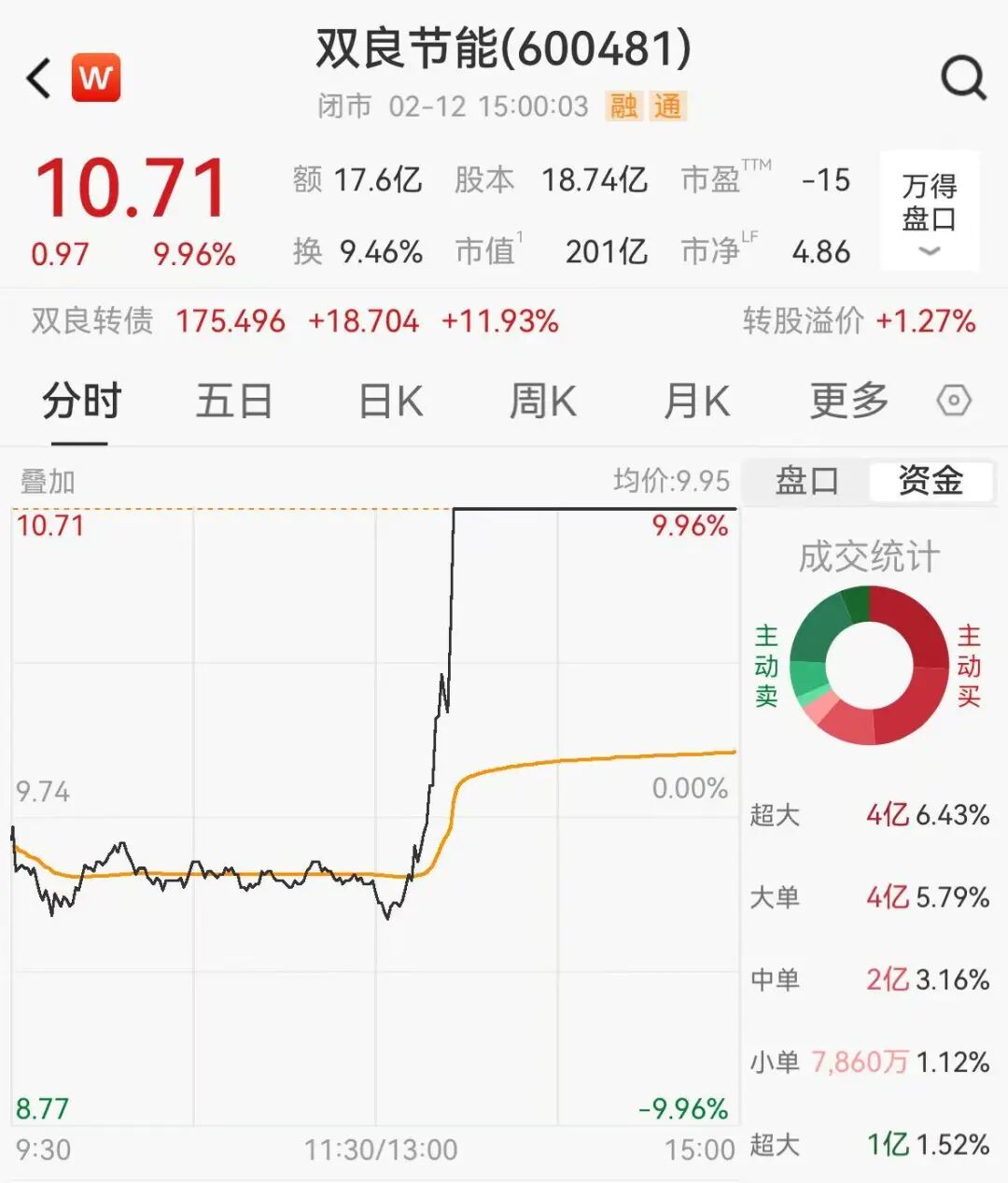Viewport: 1008px width, 1183px height.
Task: Select the 盘口 side panel tab
Action: tap(806, 481)
